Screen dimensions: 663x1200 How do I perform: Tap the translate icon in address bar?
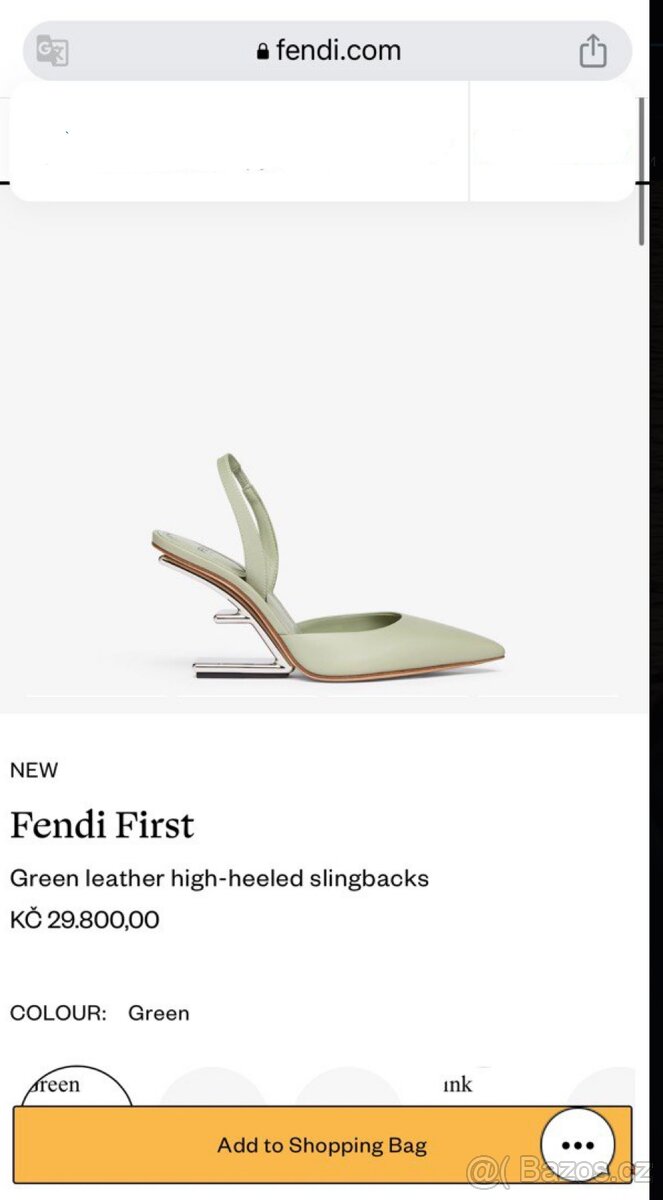tap(52, 50)
